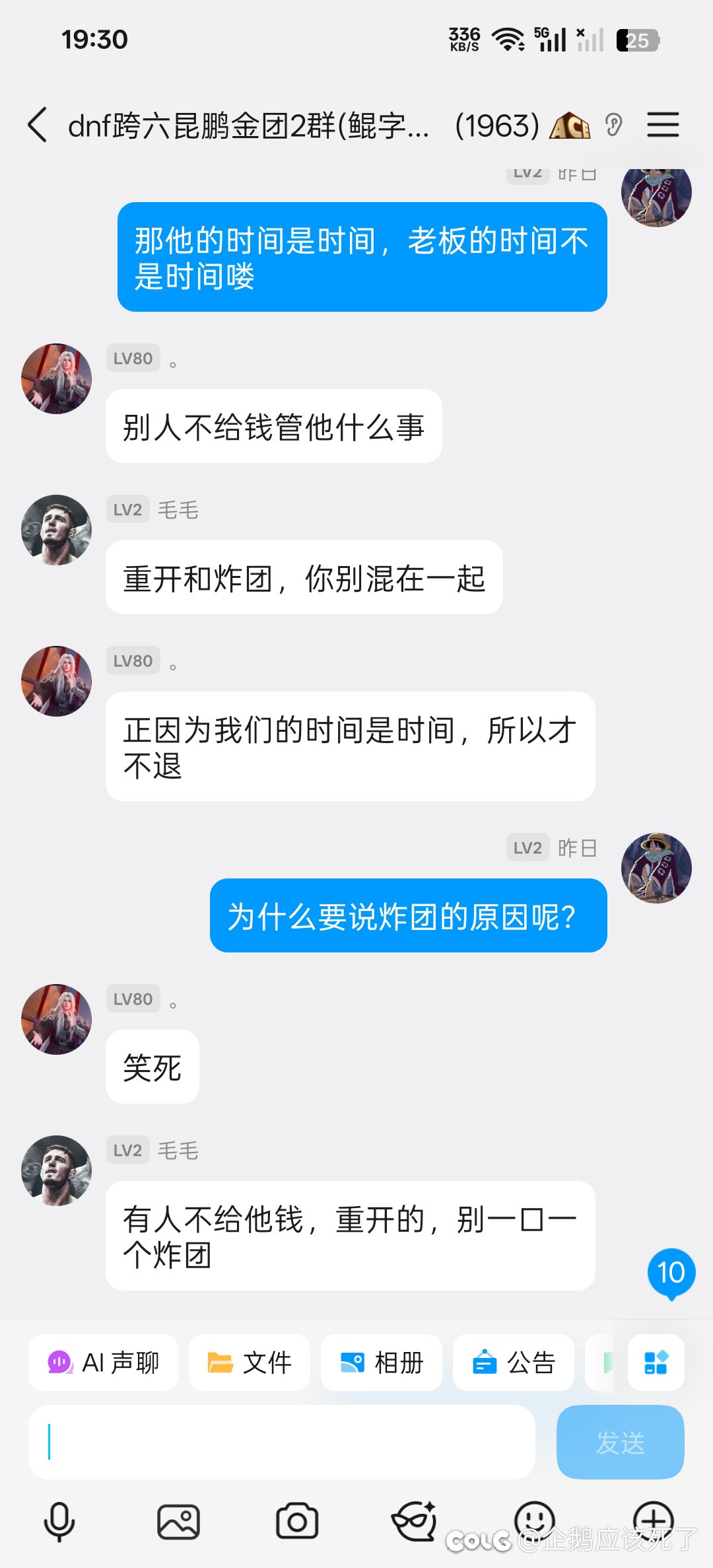This screenshot has width=713, height=1568.
Task: Go back from the group chat
Action: click(x=38, y=125)
